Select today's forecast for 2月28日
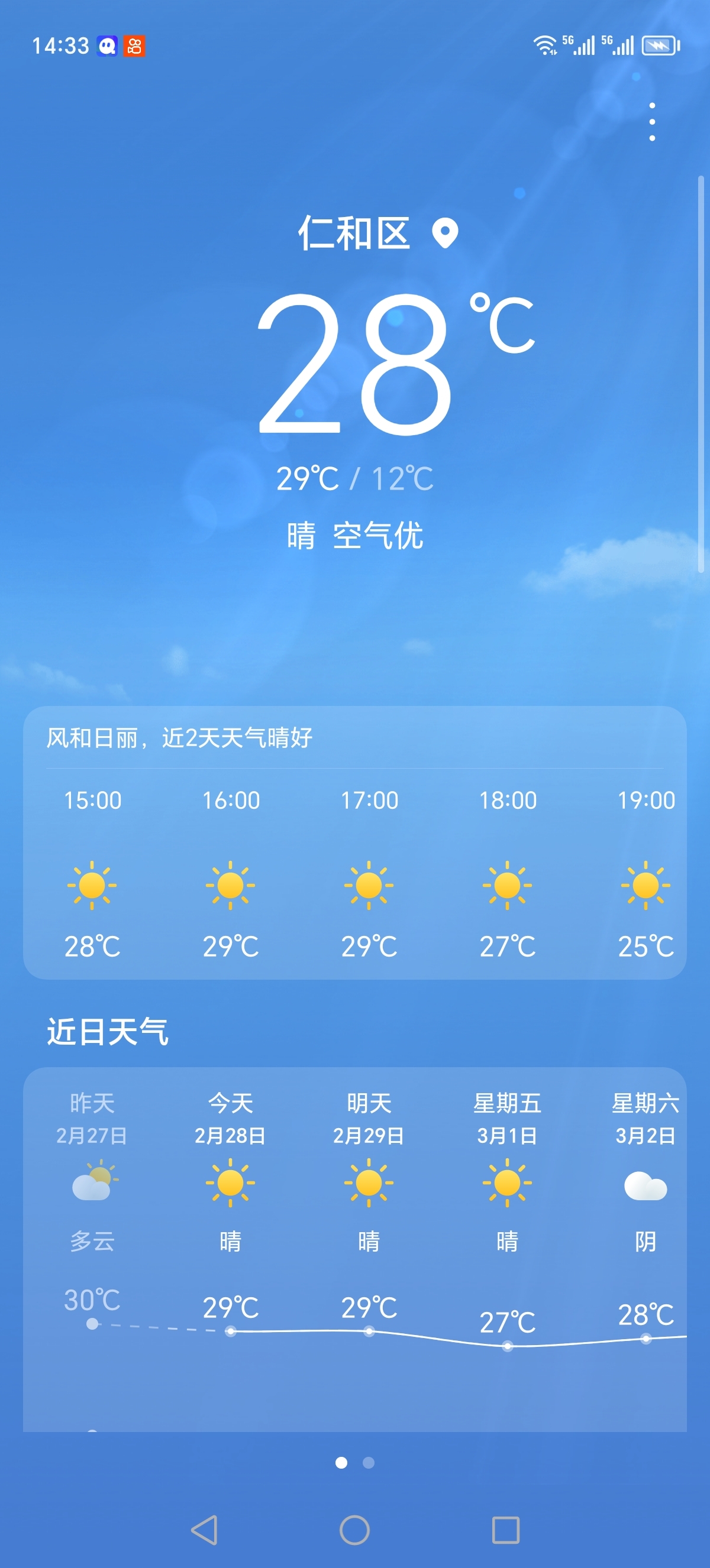Screen dimensions: 710x1568 point(230,1181)
